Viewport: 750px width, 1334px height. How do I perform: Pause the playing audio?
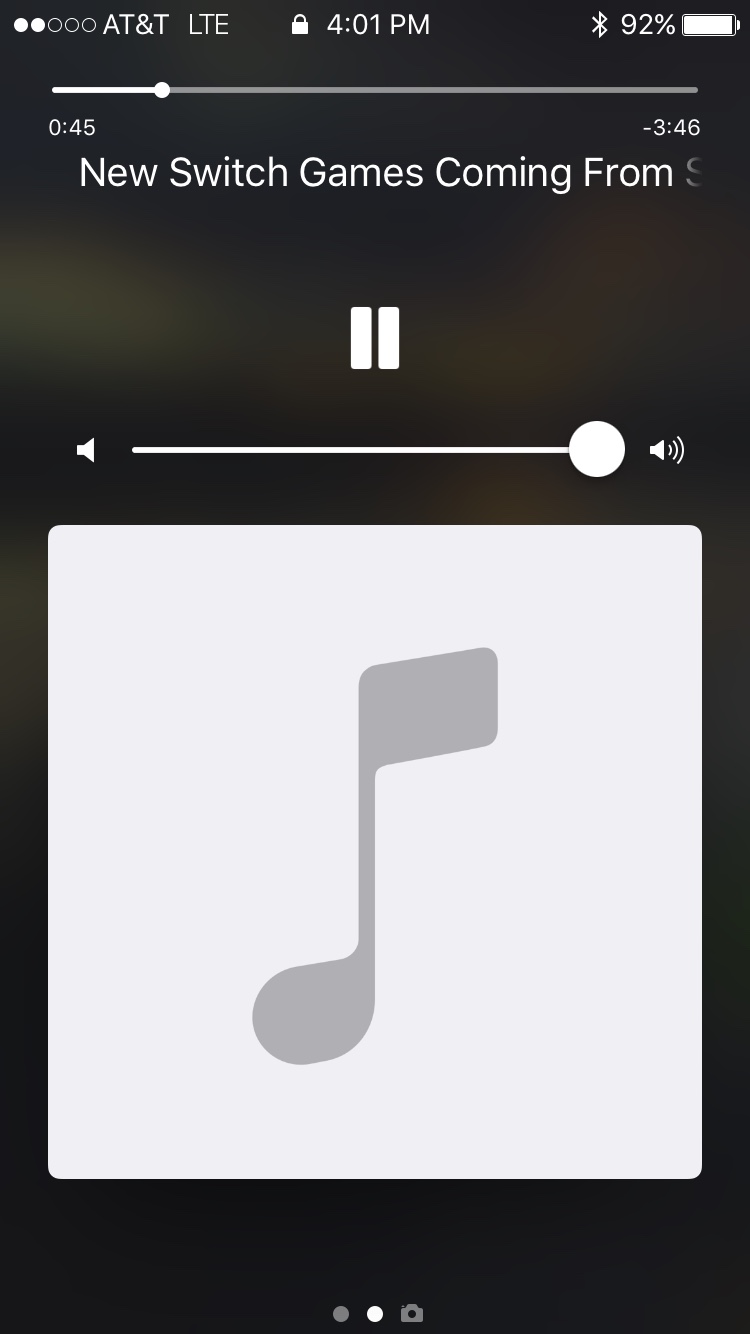click(375, 338)
